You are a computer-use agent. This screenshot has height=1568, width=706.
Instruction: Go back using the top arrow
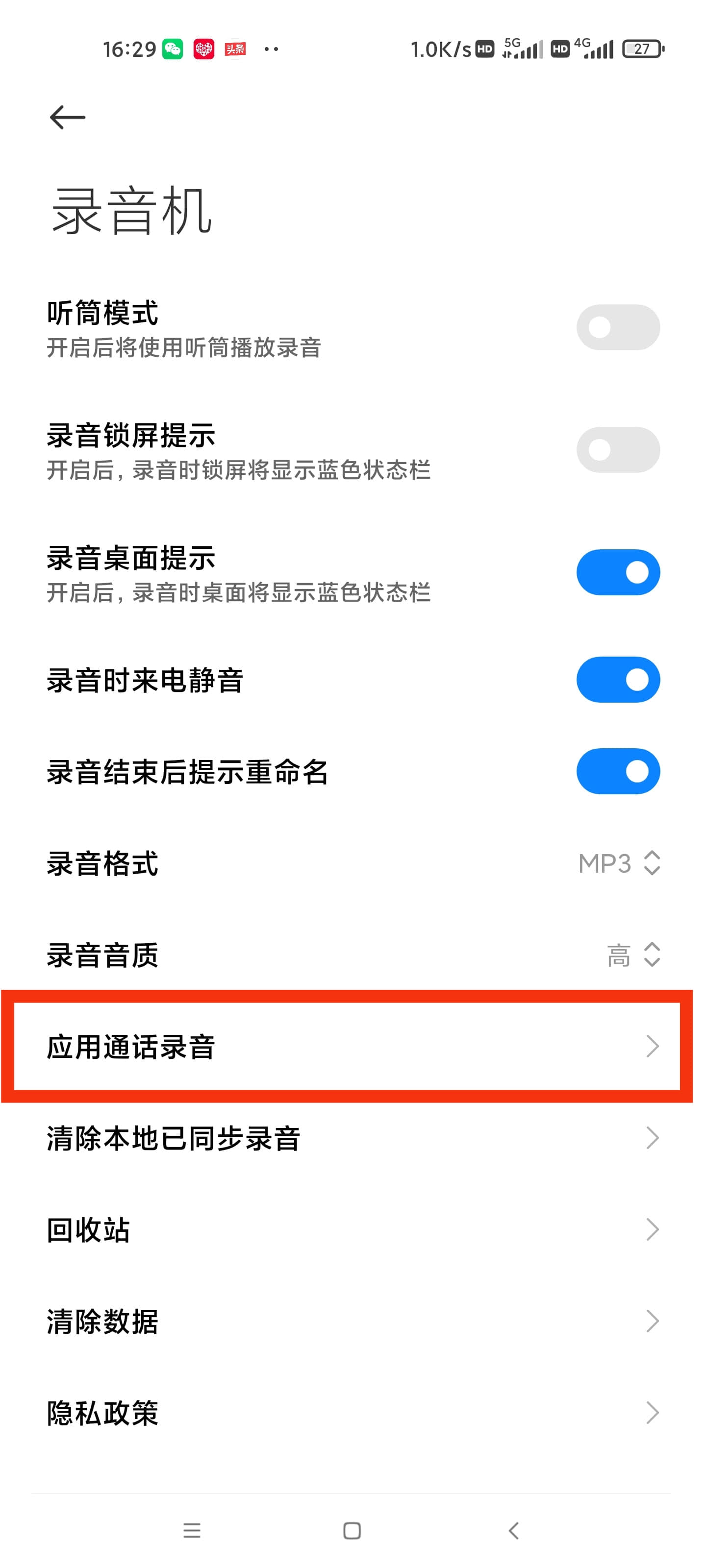point(67,117)
